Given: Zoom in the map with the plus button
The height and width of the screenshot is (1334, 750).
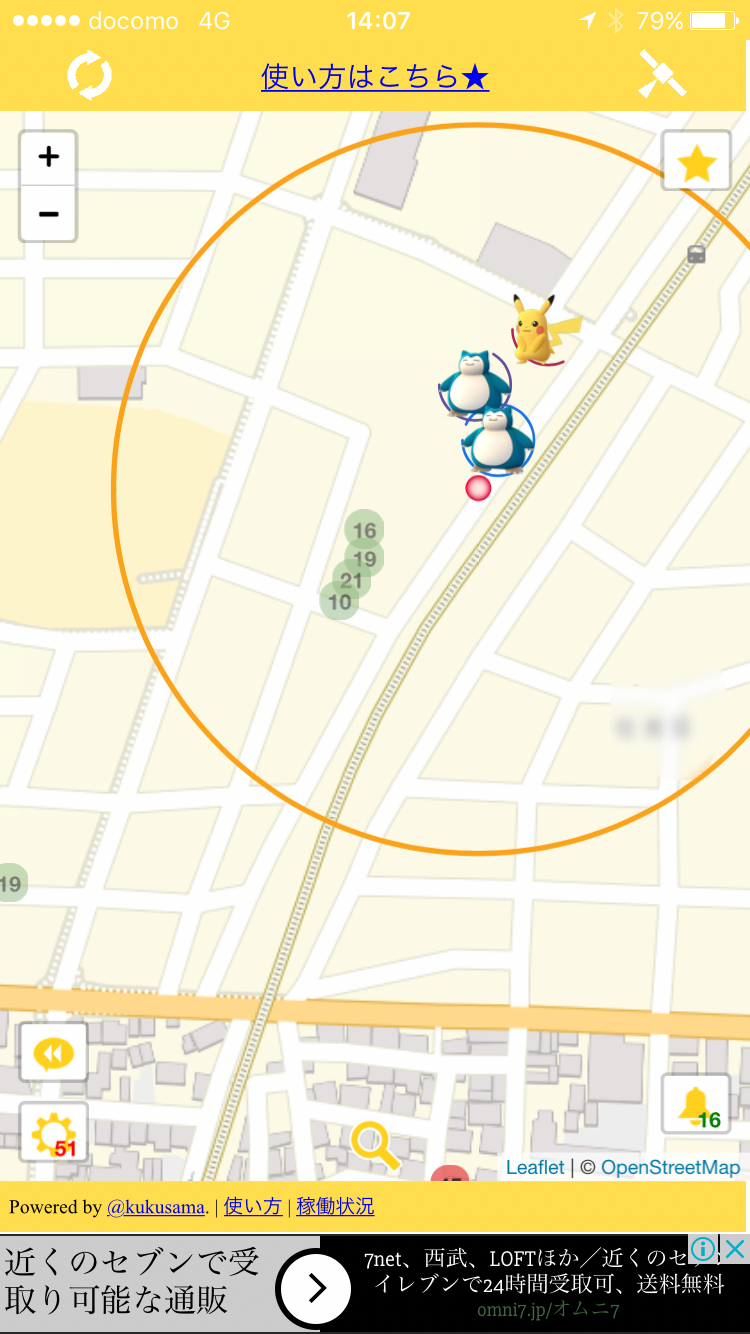Looking at the screenshot, I should click(48, 157).
